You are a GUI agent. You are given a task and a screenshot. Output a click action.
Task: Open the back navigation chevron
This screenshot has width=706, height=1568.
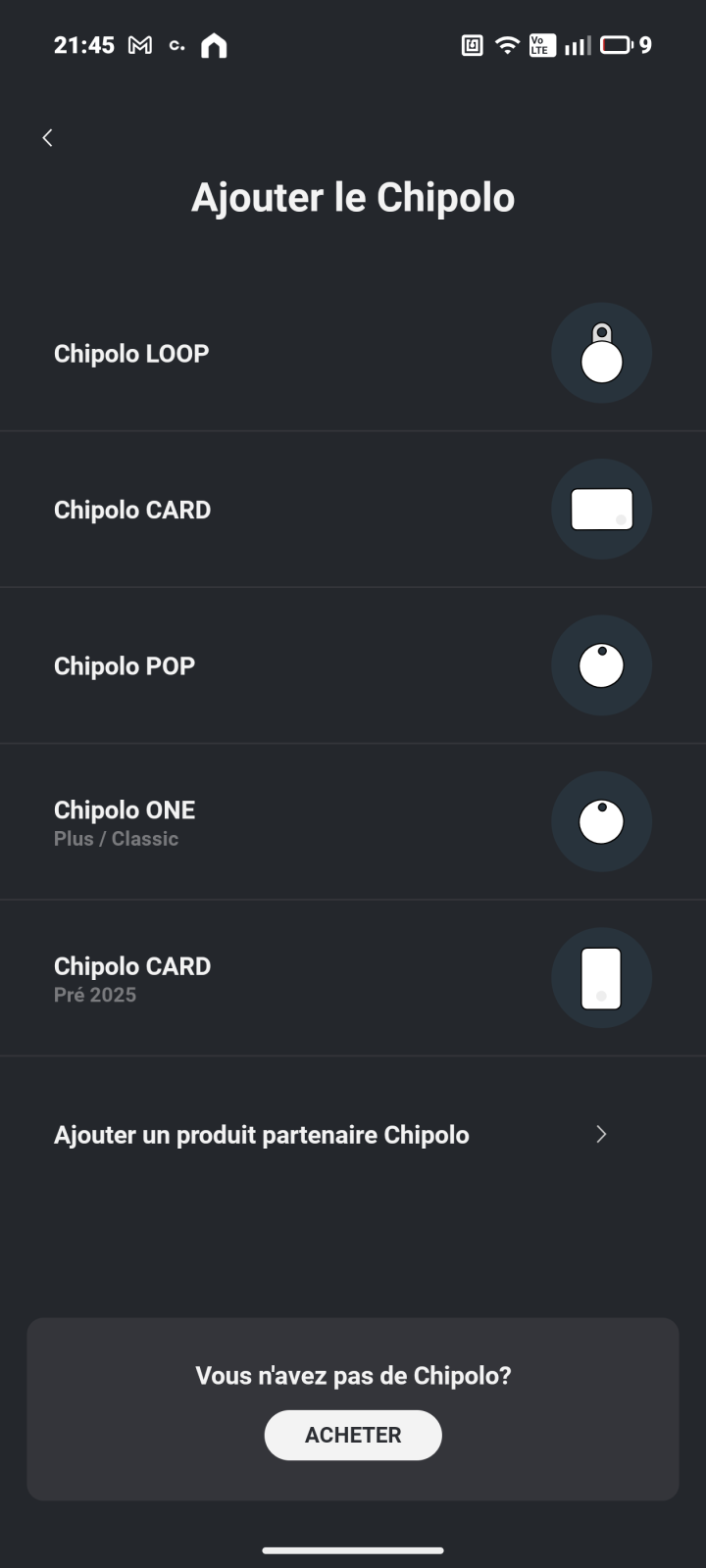[x=47, y=137]
